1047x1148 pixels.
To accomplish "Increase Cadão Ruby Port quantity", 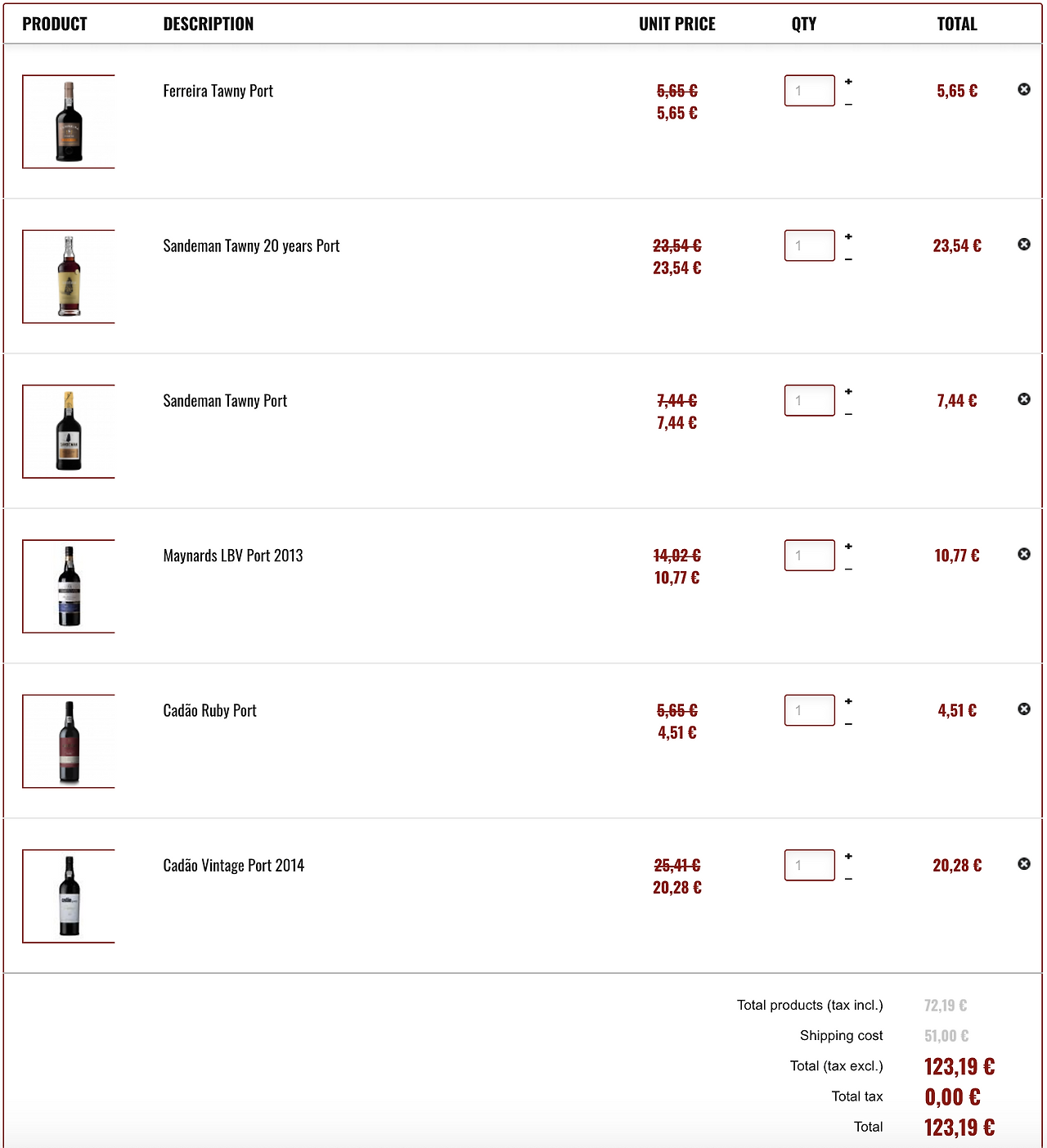I will (x=848, y=701).
